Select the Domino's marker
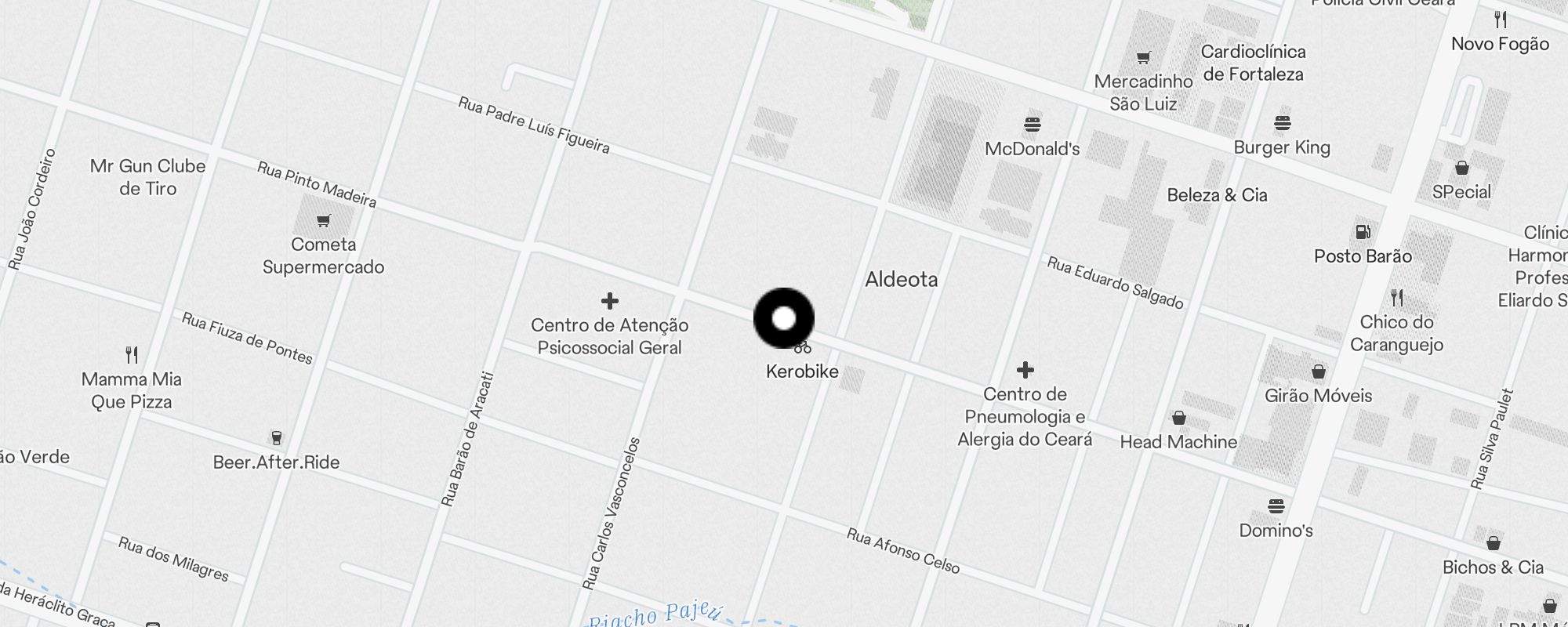Screen dimensions: 1568x627 point(1276,506)
